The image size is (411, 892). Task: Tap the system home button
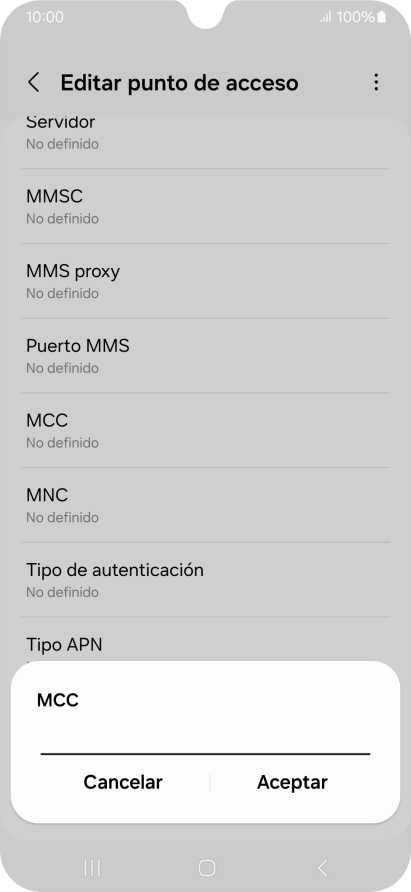(207, 868)
